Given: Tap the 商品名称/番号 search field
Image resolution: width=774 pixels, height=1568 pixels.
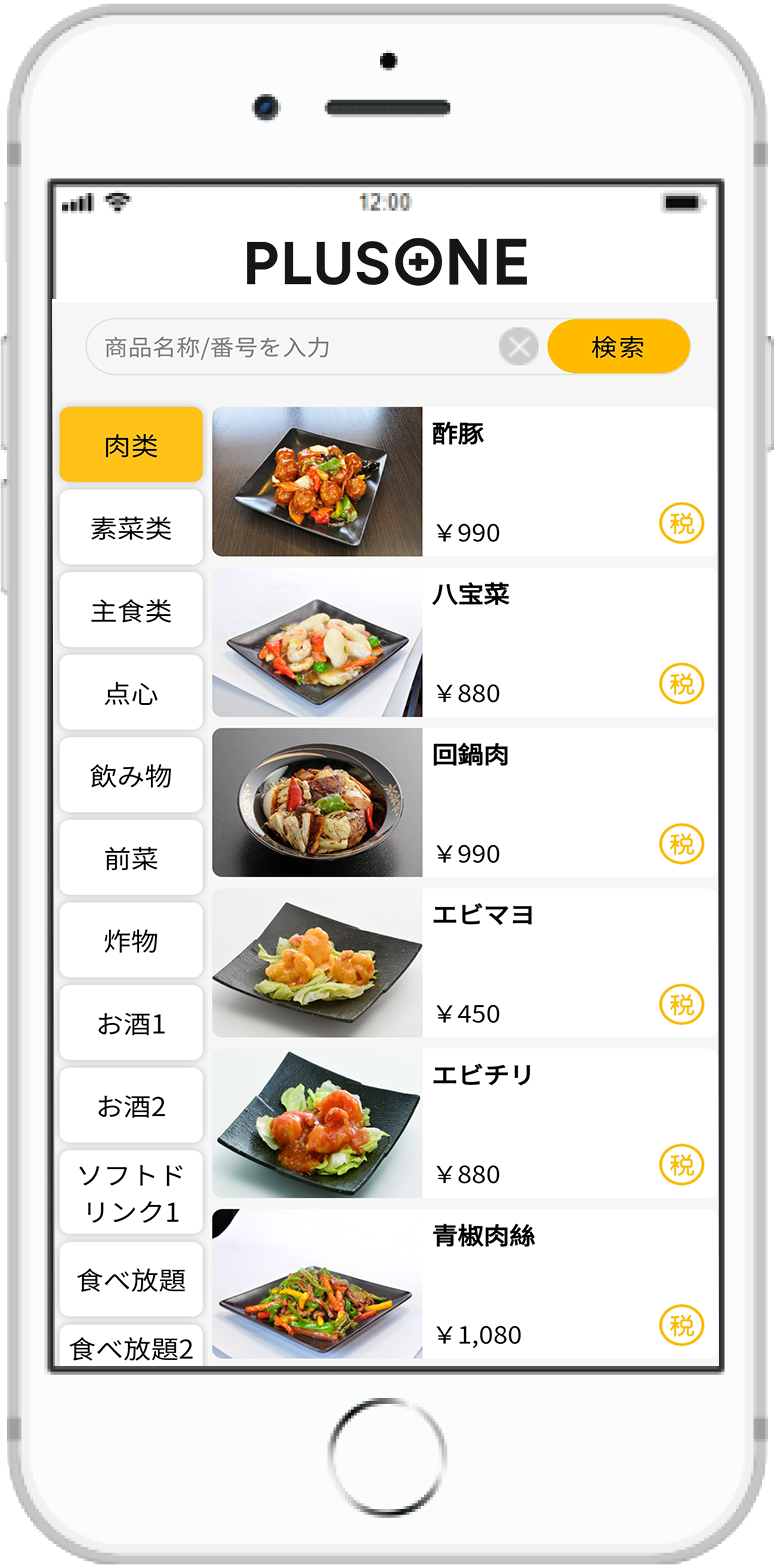Looking at the screenshot, I should click(290, 347).
